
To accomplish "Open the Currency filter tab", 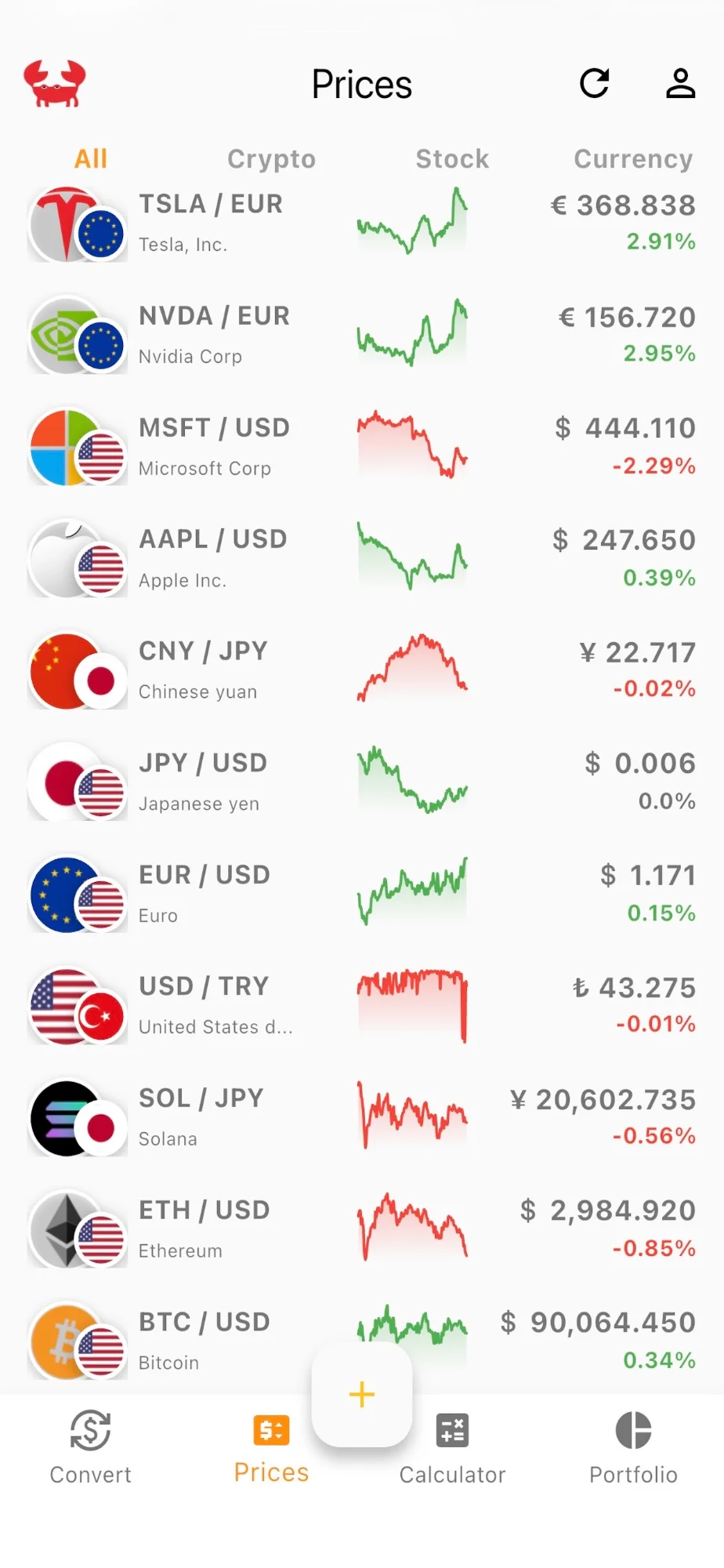I will (x=632, y=159).
